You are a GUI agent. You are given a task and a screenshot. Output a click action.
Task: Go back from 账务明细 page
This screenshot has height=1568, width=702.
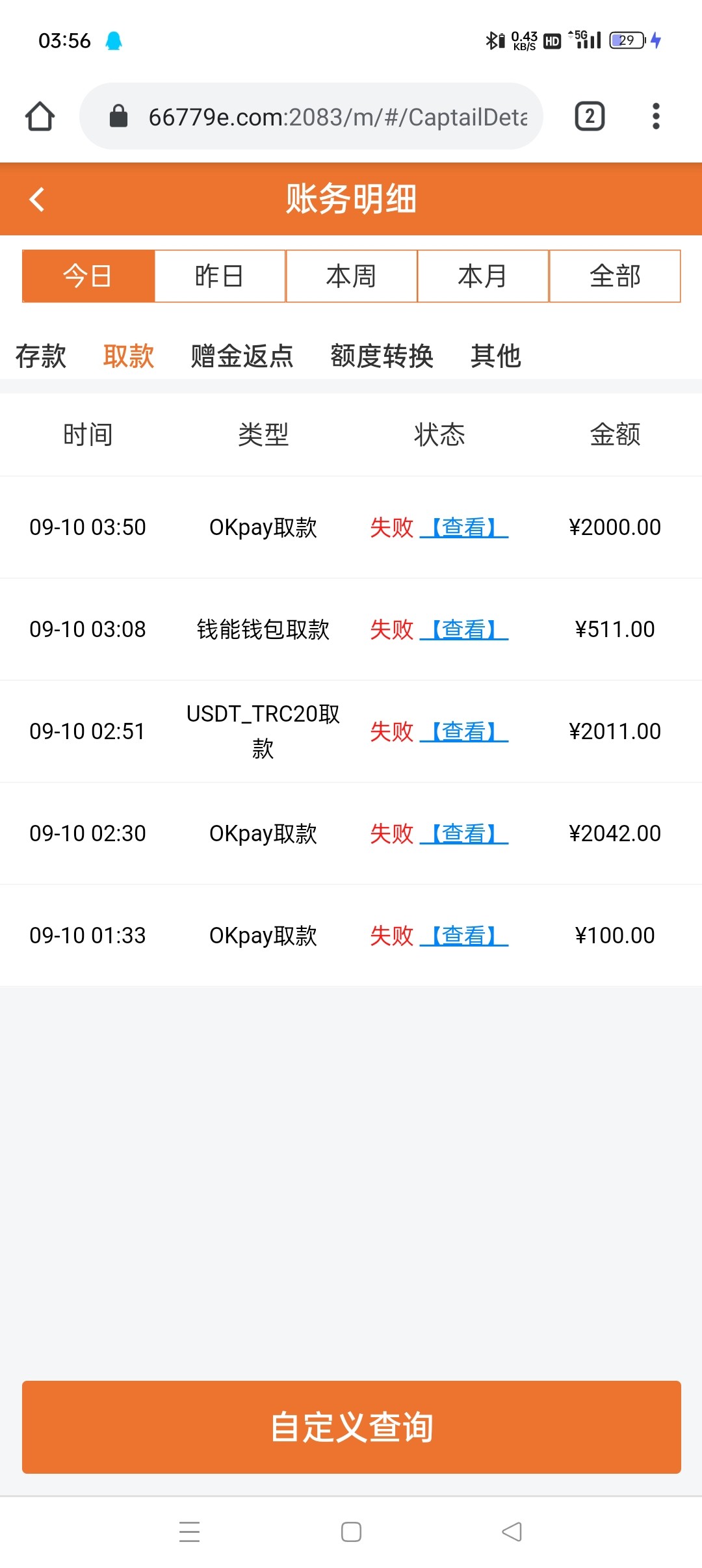38,199
